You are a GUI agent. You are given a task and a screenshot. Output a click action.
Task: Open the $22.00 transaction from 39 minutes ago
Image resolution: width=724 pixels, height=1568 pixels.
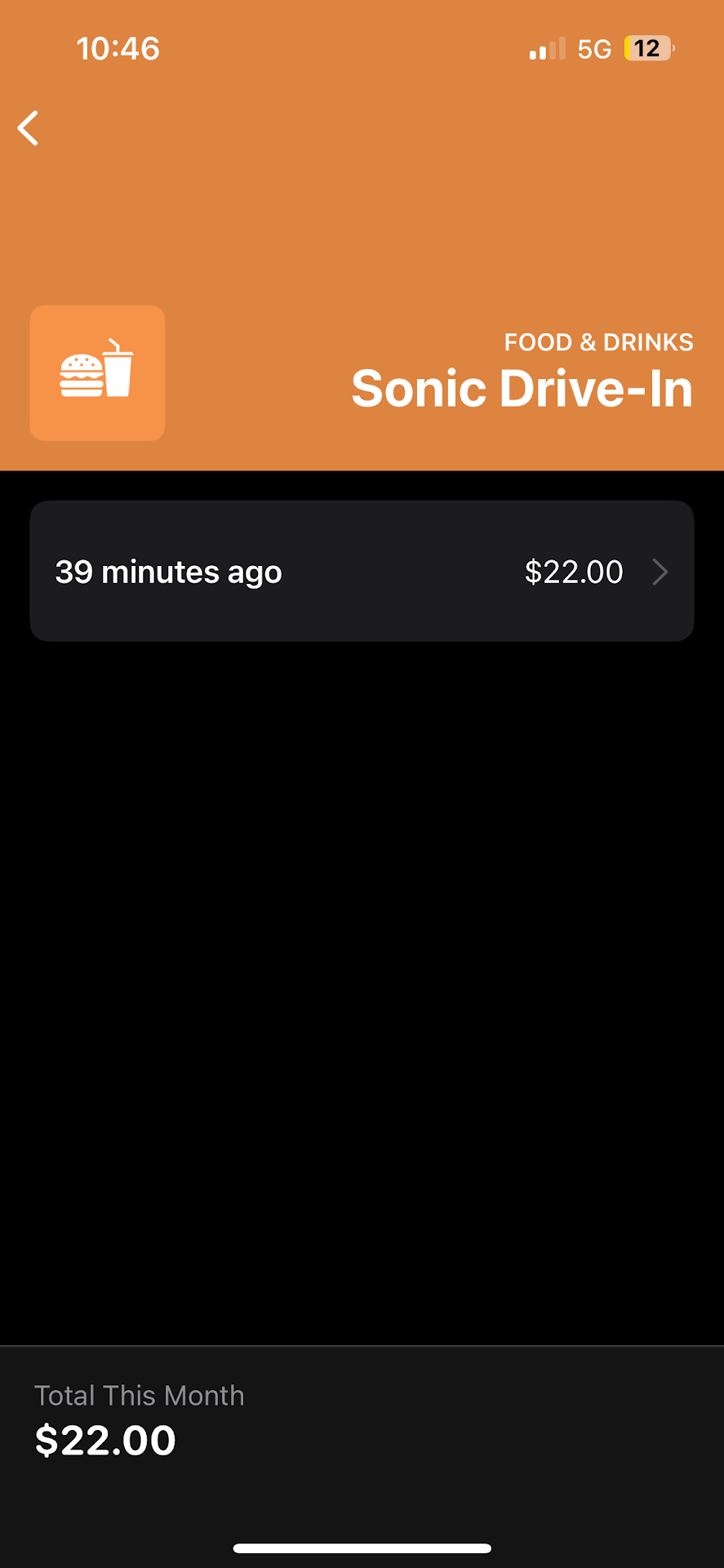[362, 571]
